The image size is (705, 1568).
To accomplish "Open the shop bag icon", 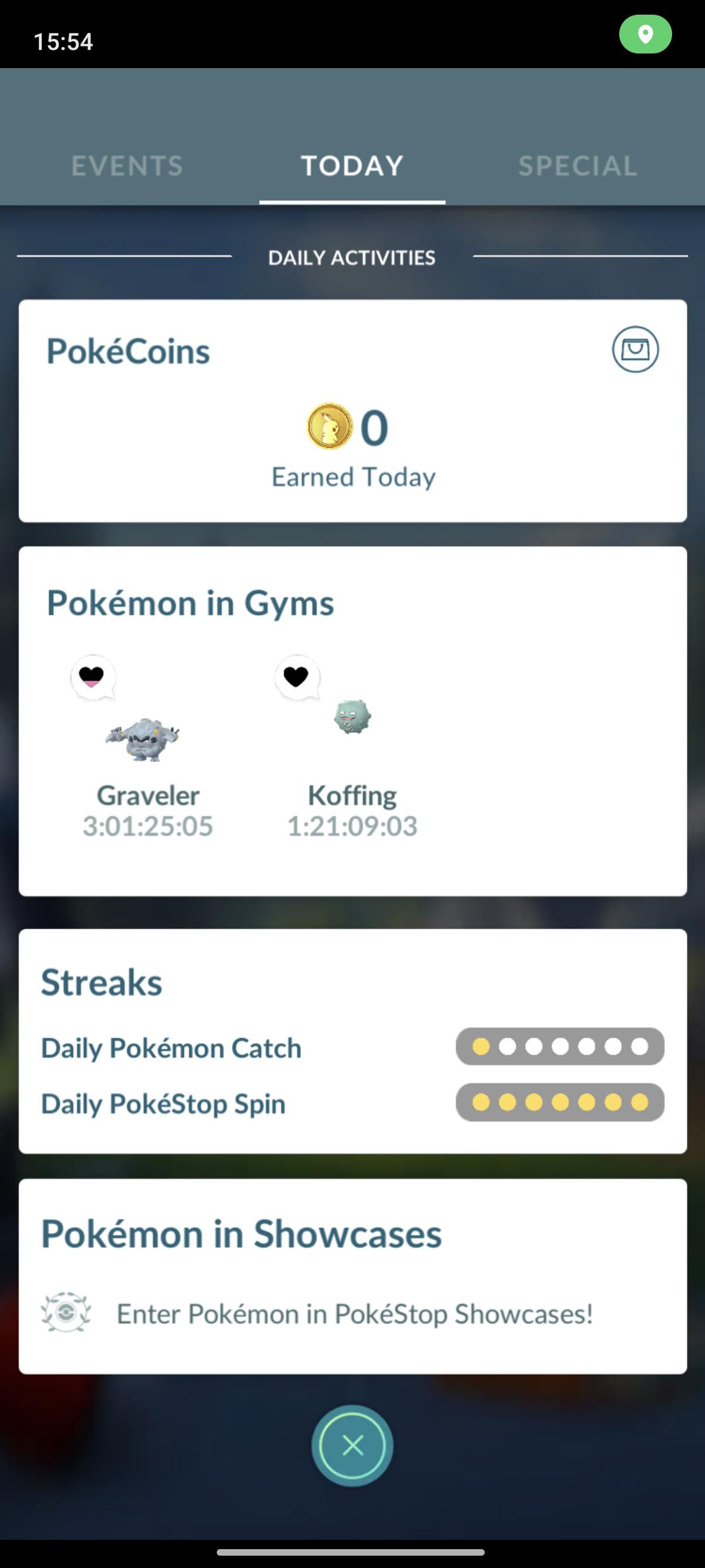I will pyautogui.click(x=635, y=349).
